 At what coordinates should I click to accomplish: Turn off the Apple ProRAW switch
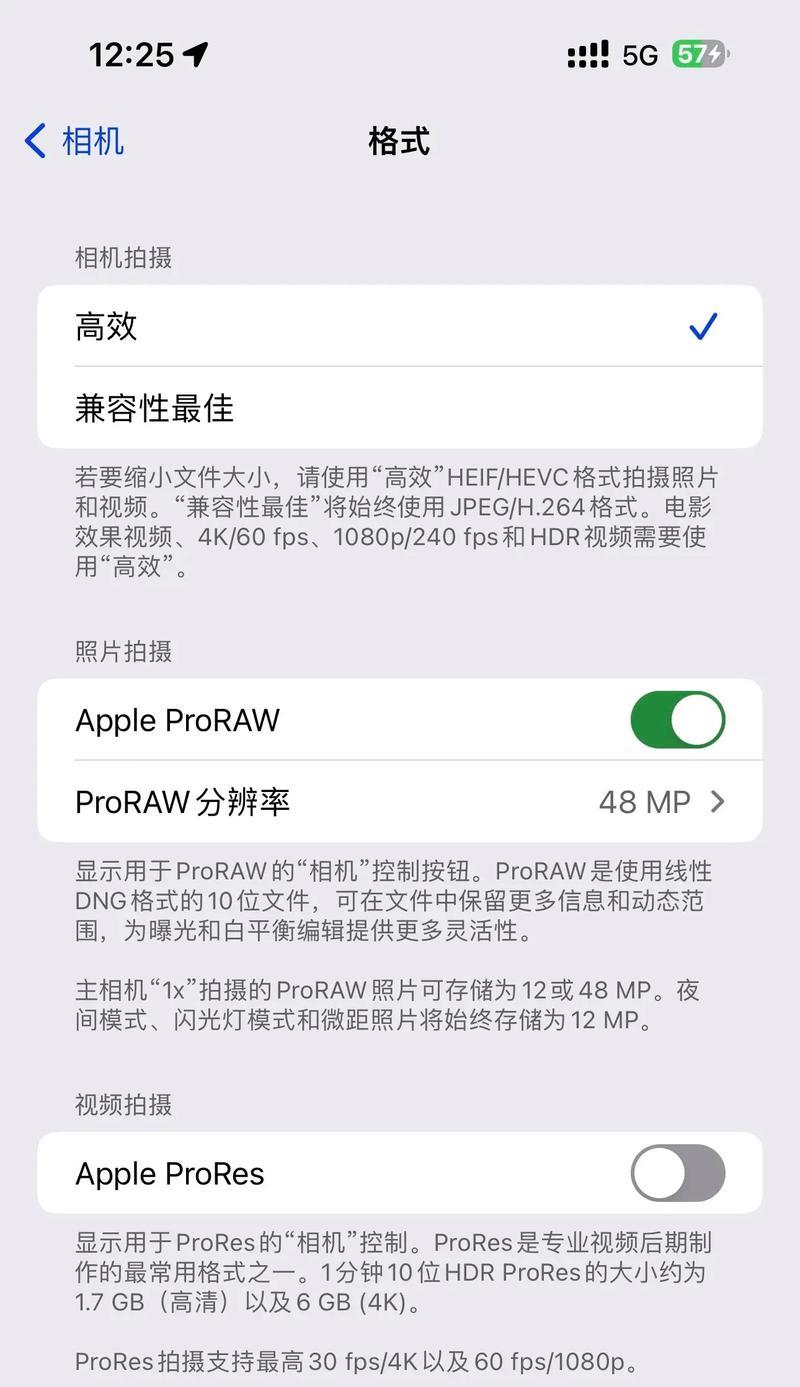[x=677, y=720]
